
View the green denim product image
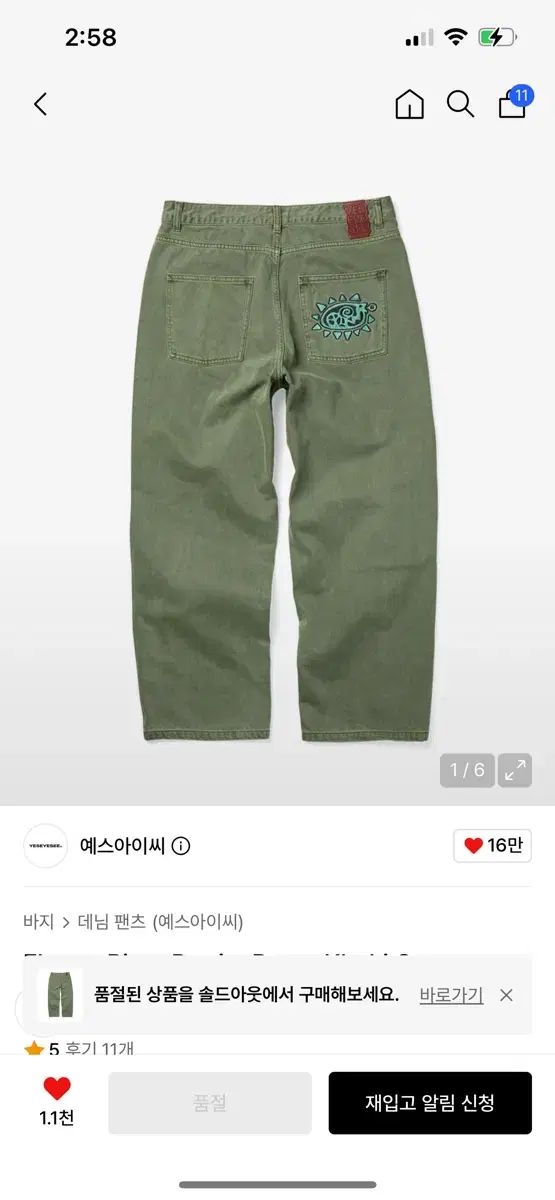pos(277,470)
